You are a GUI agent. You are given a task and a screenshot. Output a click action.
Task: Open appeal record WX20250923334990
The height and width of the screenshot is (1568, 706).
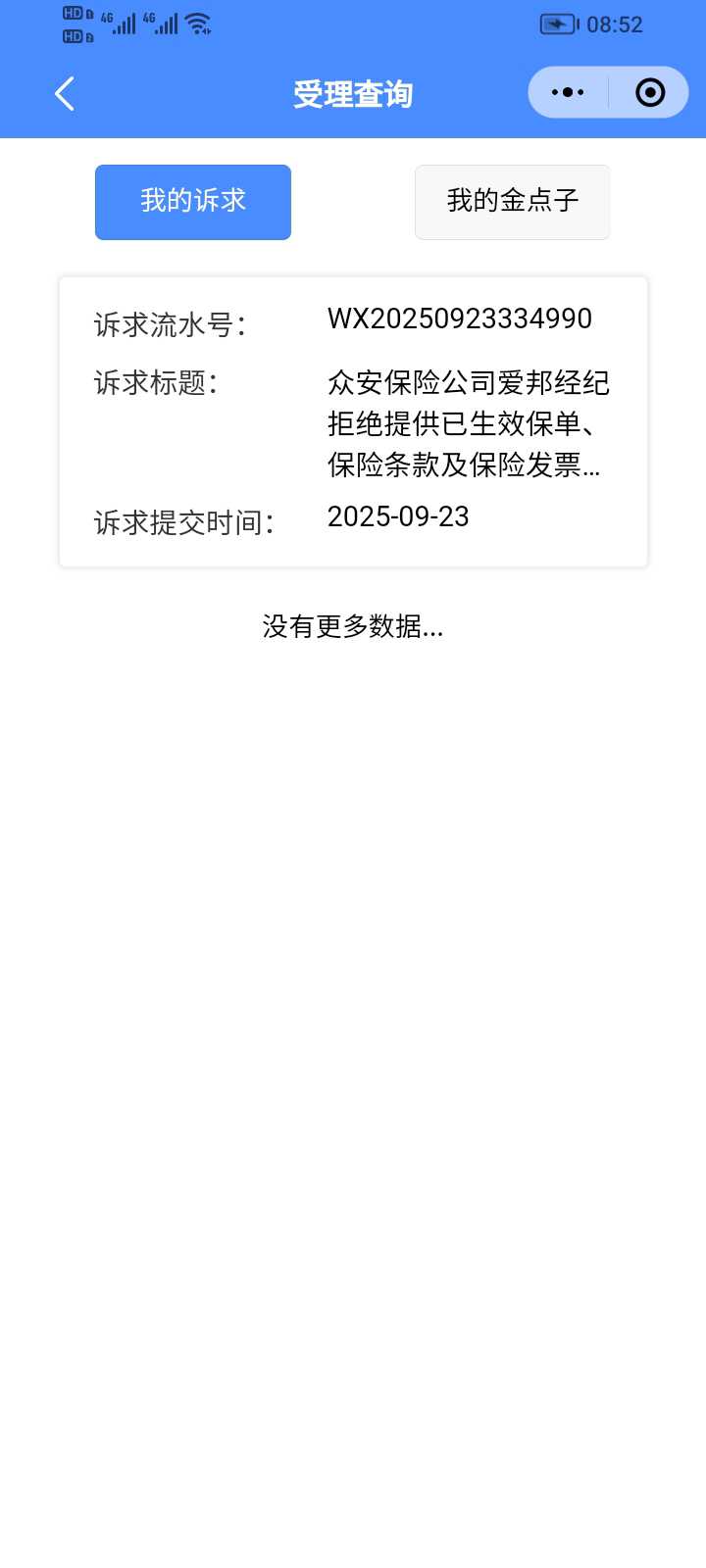point(353,421)
